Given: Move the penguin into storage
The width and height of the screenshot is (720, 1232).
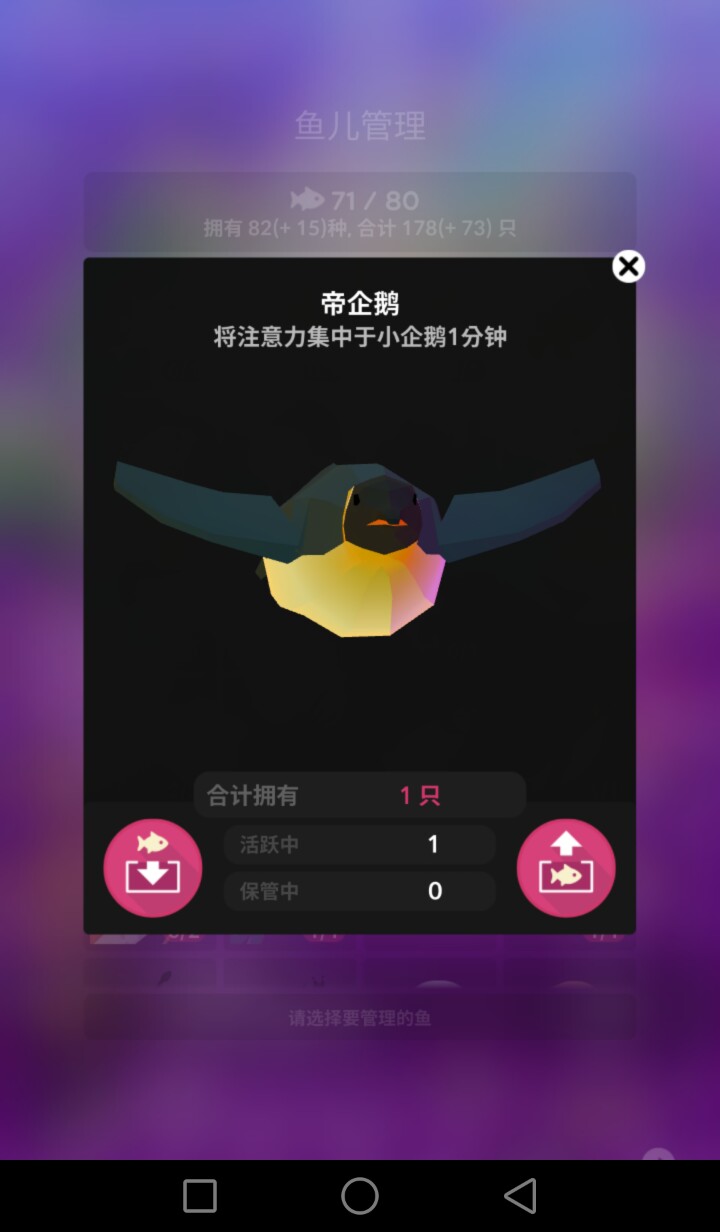Looking at the screenshot, I should click(153, 867).
